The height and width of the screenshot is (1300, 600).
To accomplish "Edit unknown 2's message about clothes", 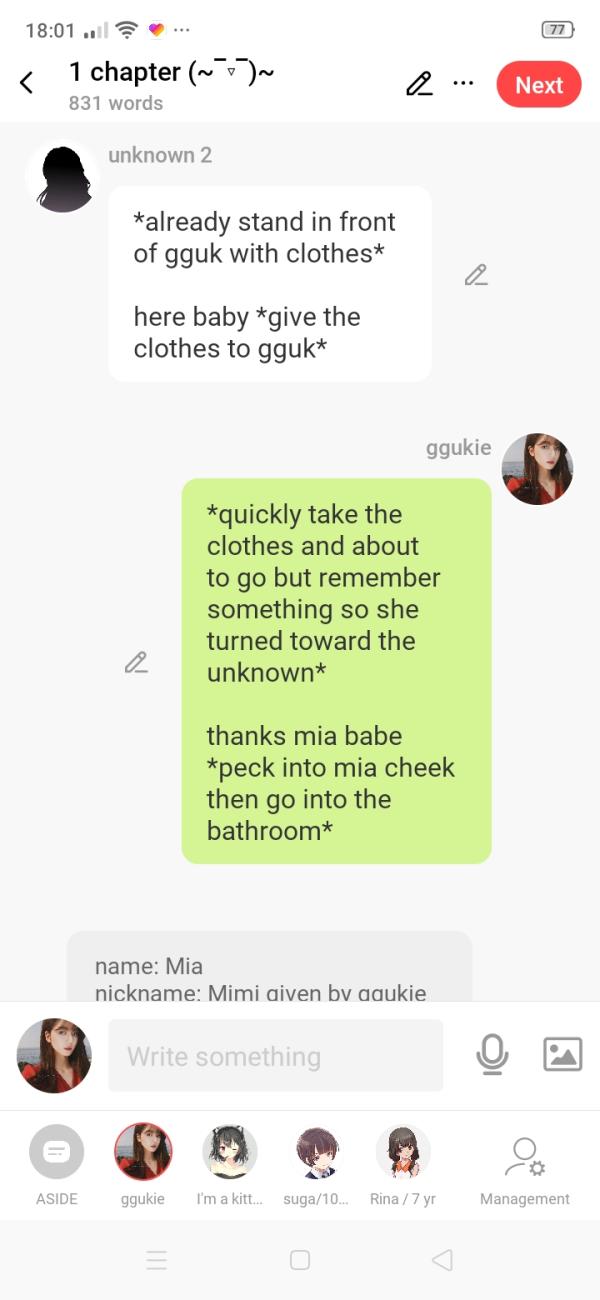I will tap(476, 275).
